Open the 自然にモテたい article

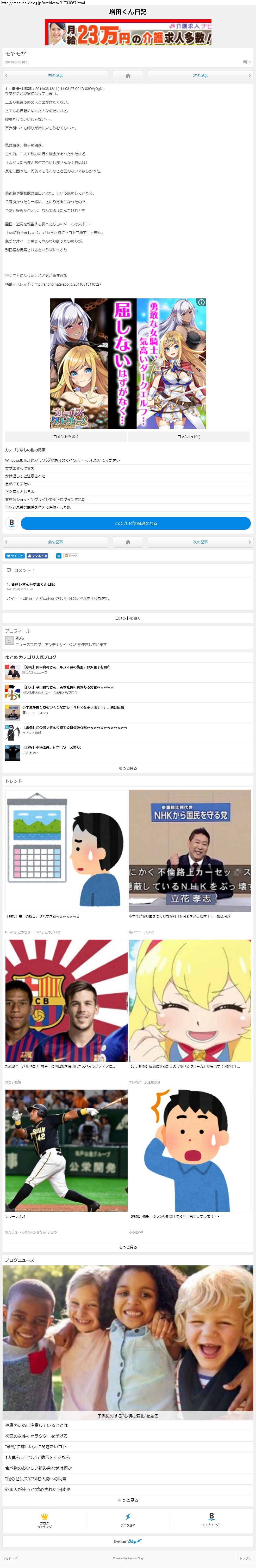click(18, 484)
